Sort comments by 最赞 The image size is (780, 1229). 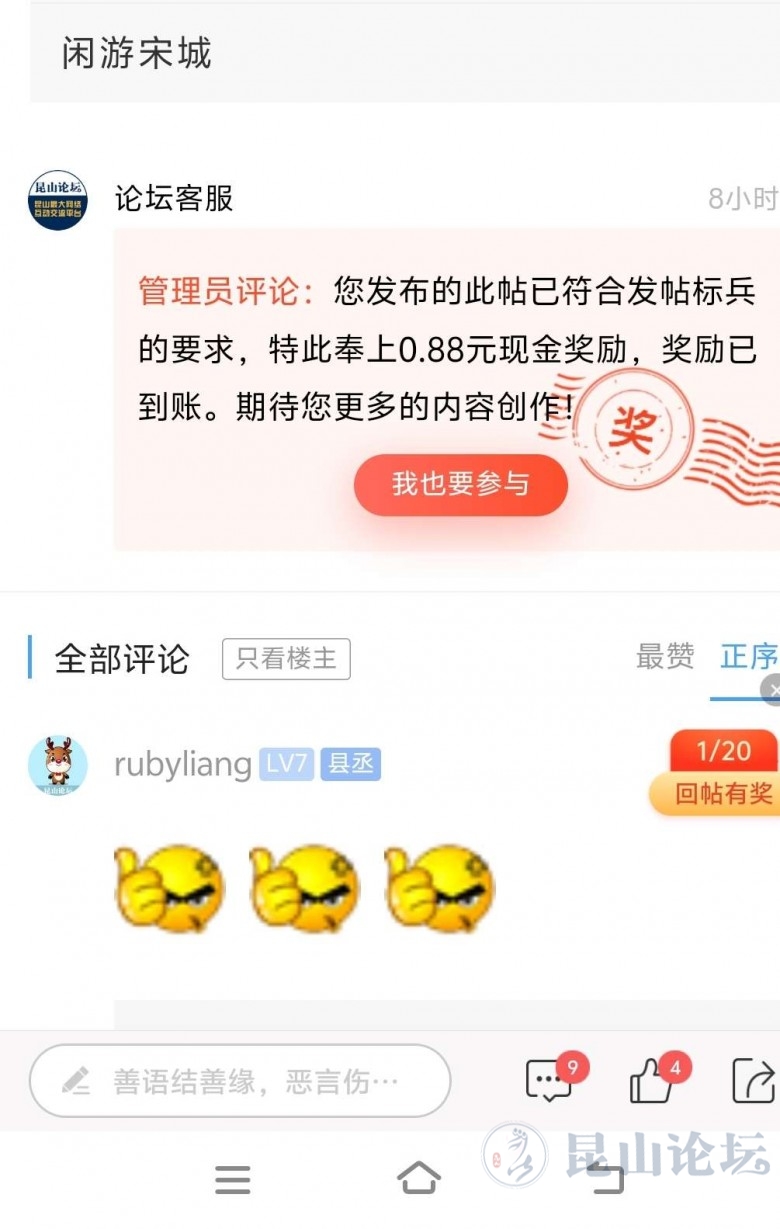[665, 657]
